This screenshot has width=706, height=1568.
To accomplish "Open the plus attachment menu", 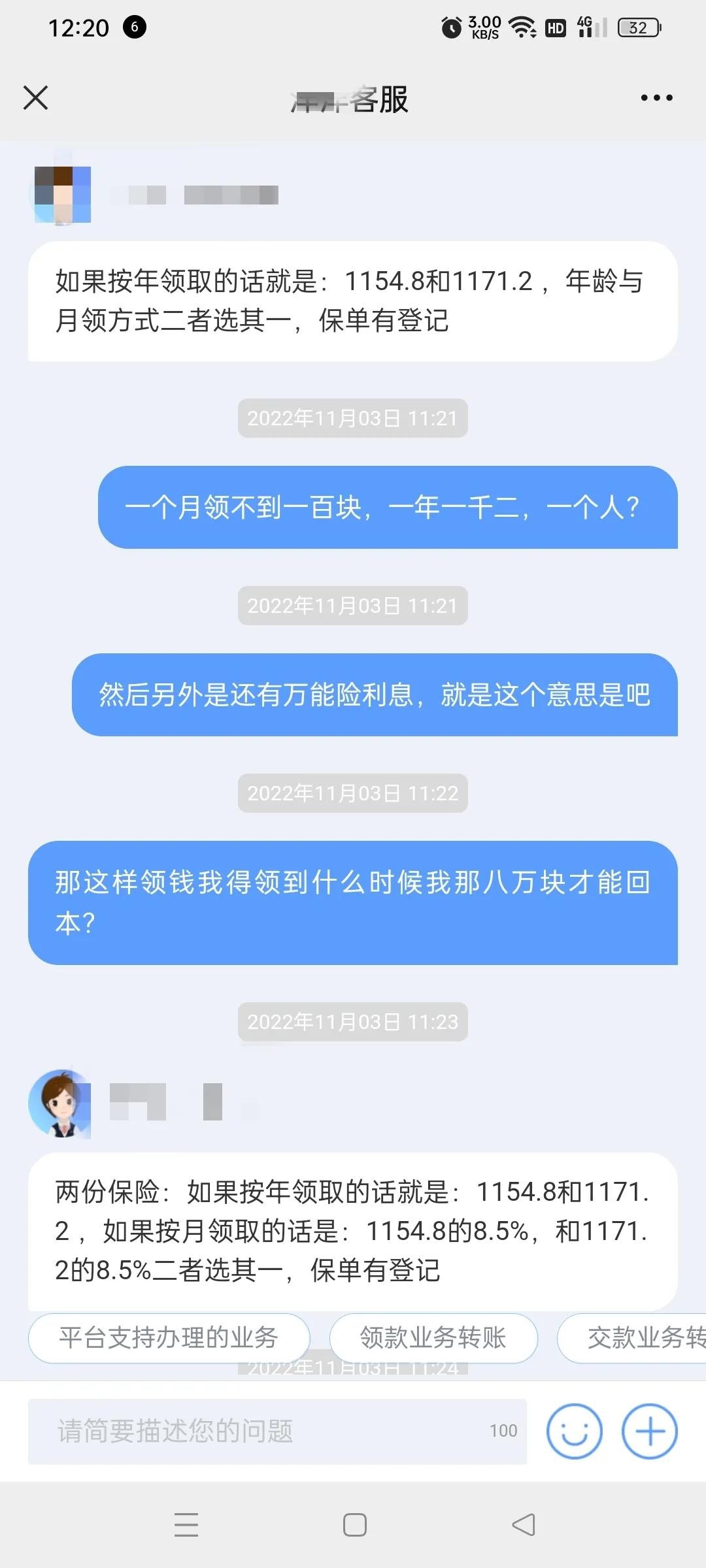I will [x=649, y=1431].
